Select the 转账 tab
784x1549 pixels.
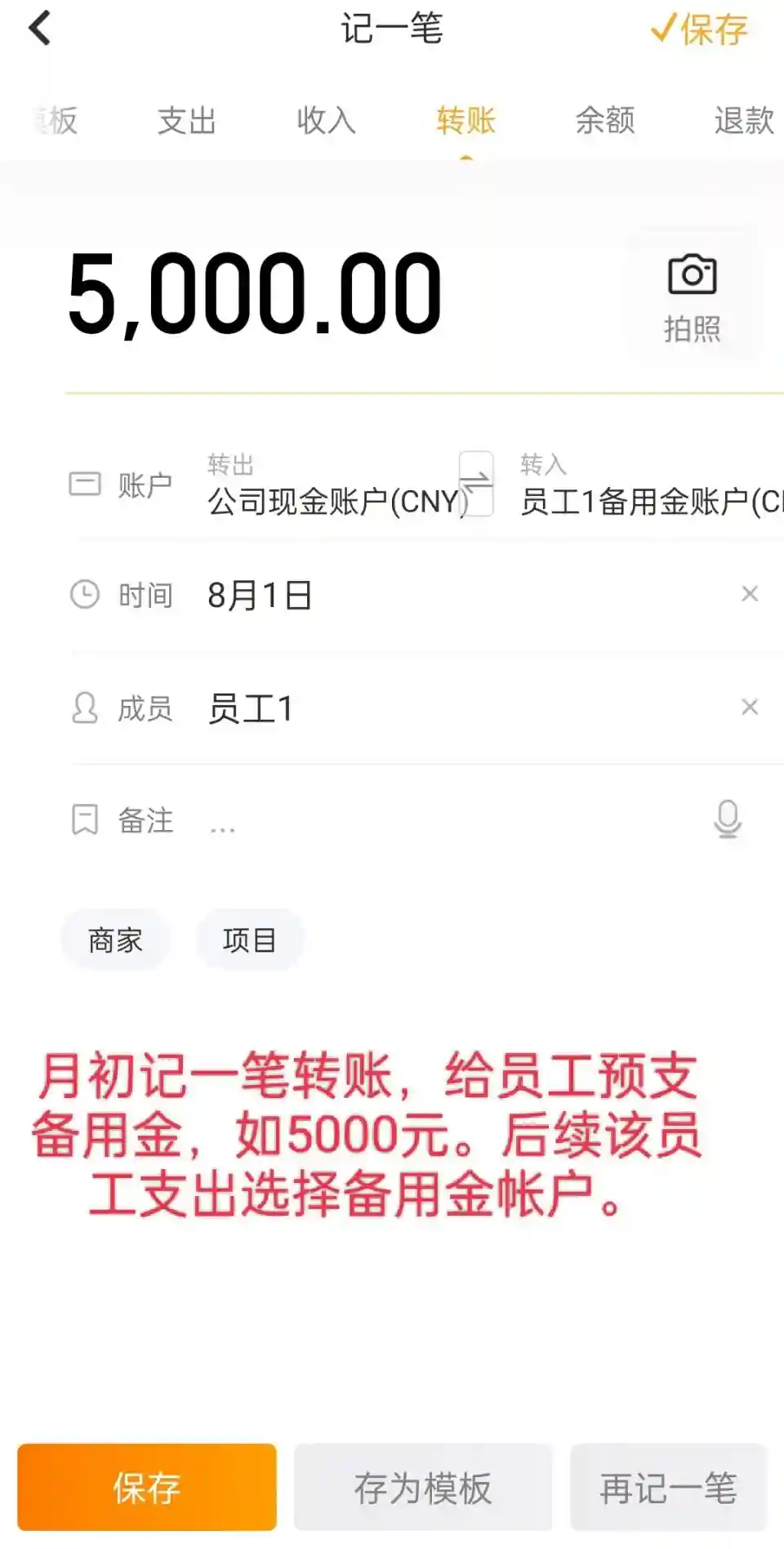(465, 121)
